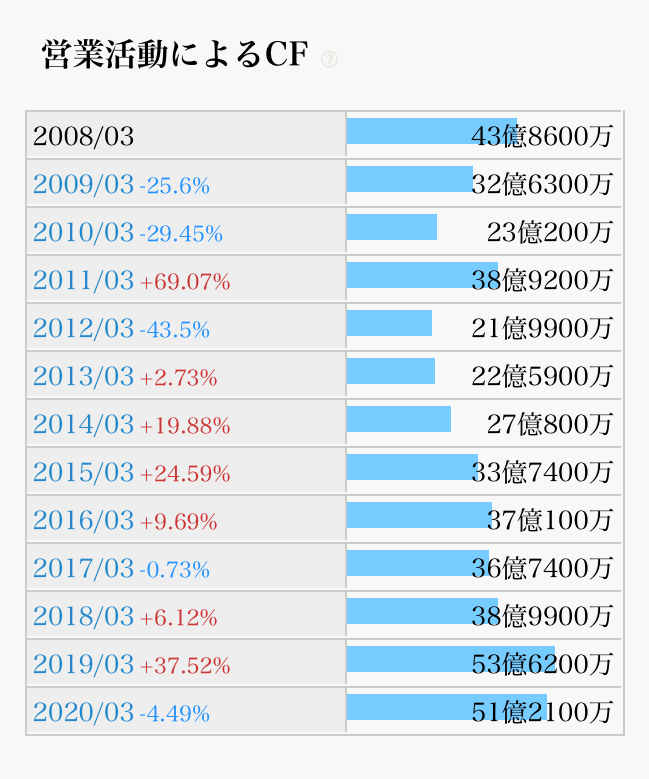Open the 2009/03 fiscal year link
The width and height of the screenshot is (649, 779).
coord(83,185)
